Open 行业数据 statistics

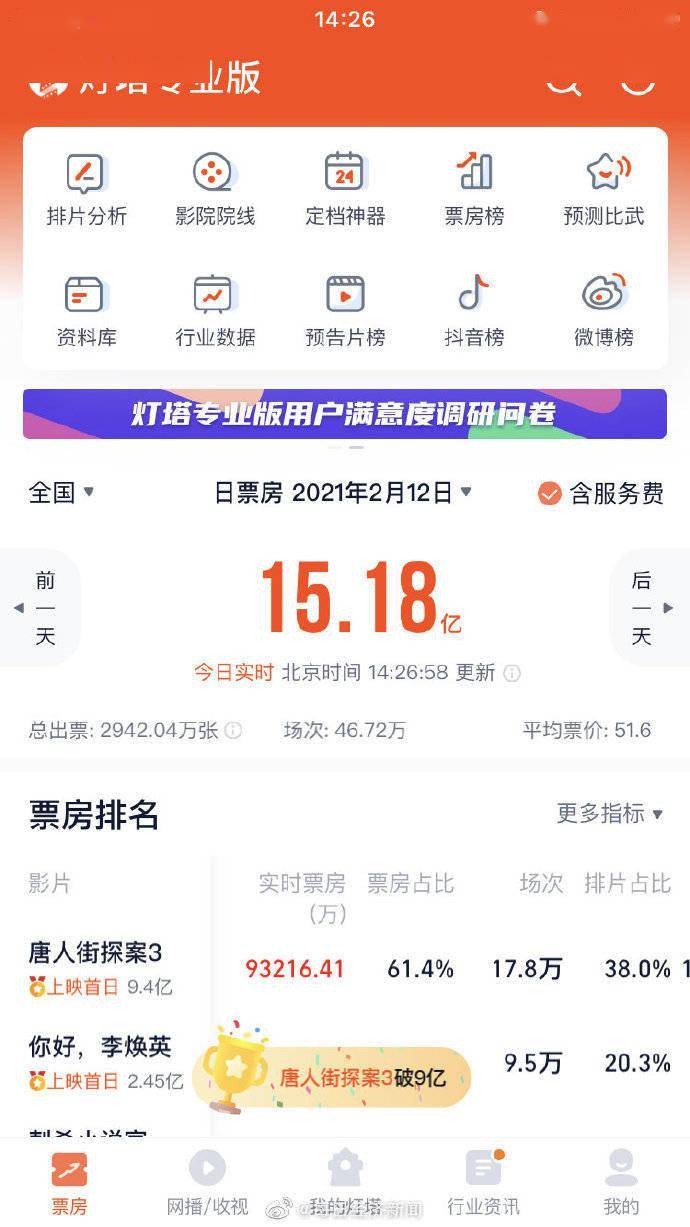215,311
